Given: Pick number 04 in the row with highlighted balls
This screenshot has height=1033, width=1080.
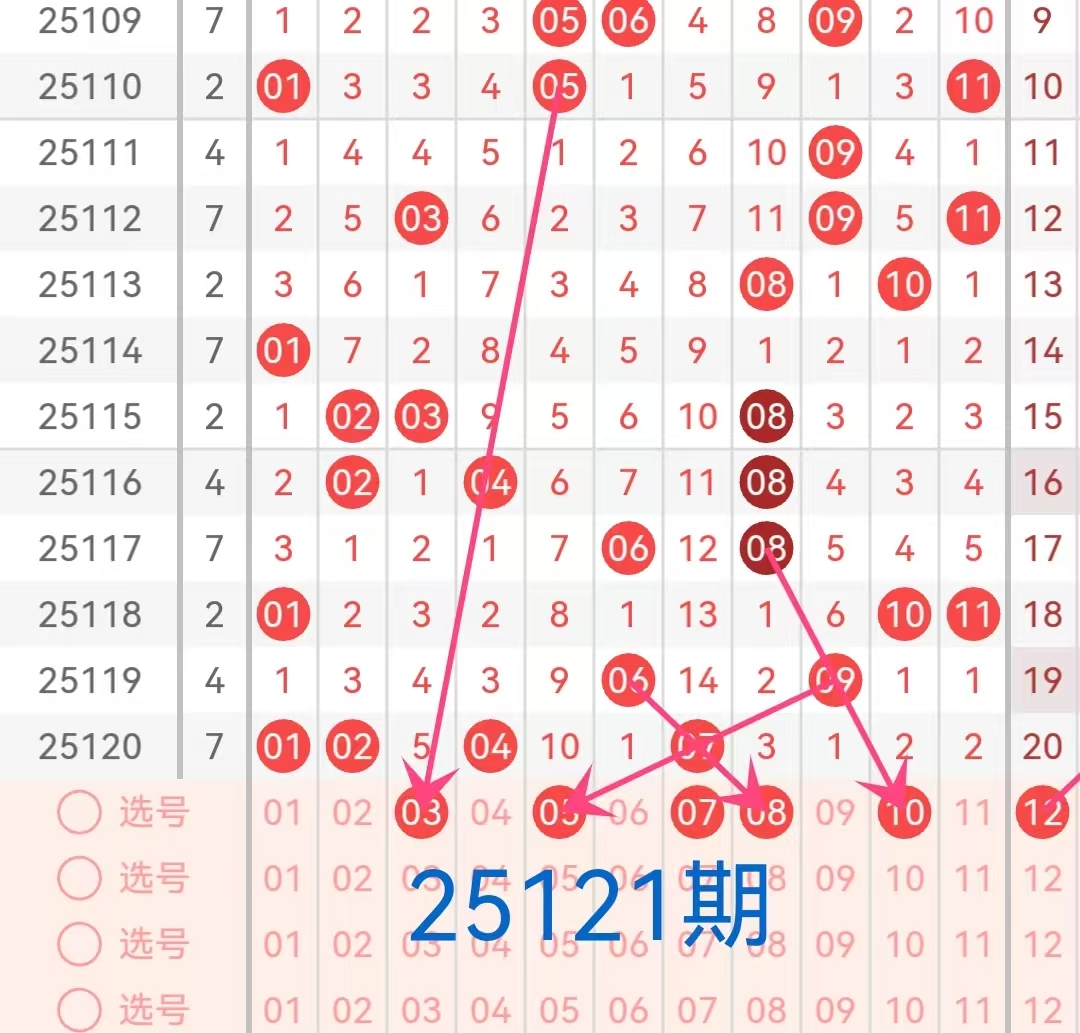Looking at the screenshot, I should coord(490,812).
